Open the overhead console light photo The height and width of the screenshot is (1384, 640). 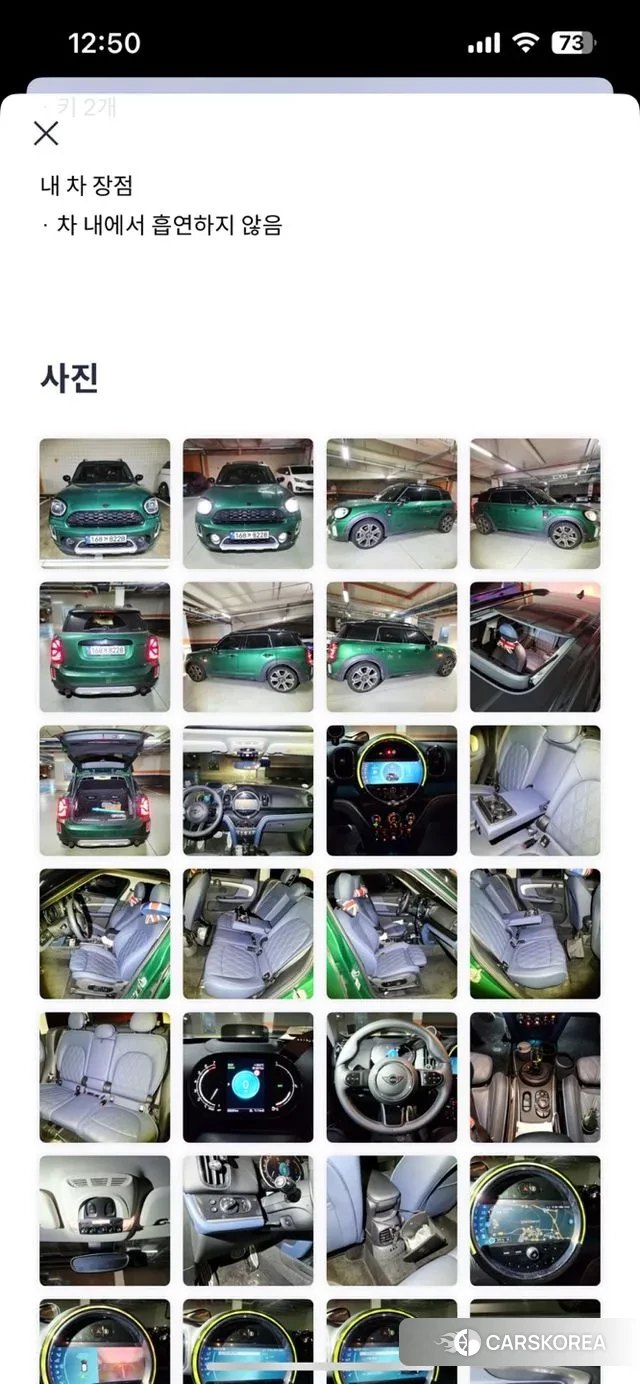coord(104,1220)
